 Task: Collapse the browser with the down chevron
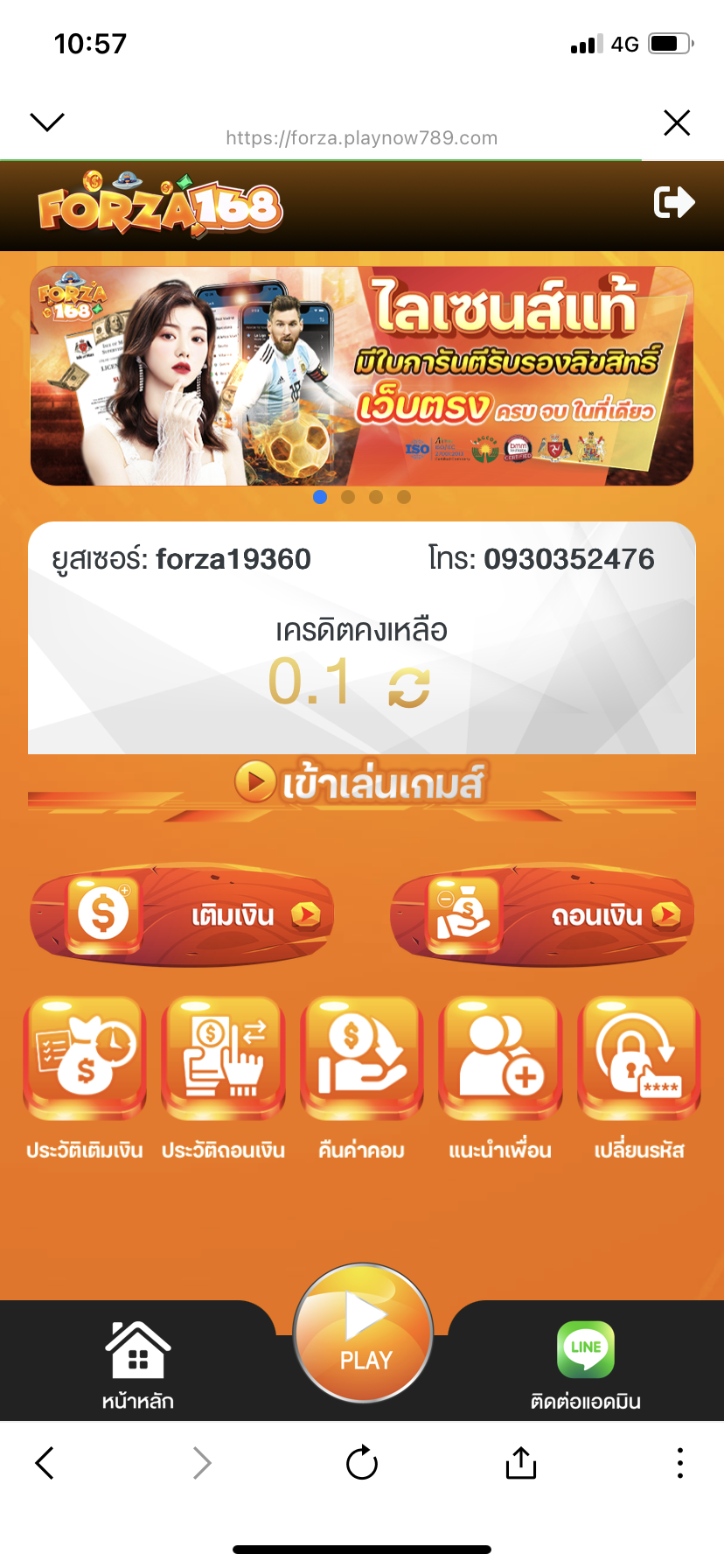point(47,122)
